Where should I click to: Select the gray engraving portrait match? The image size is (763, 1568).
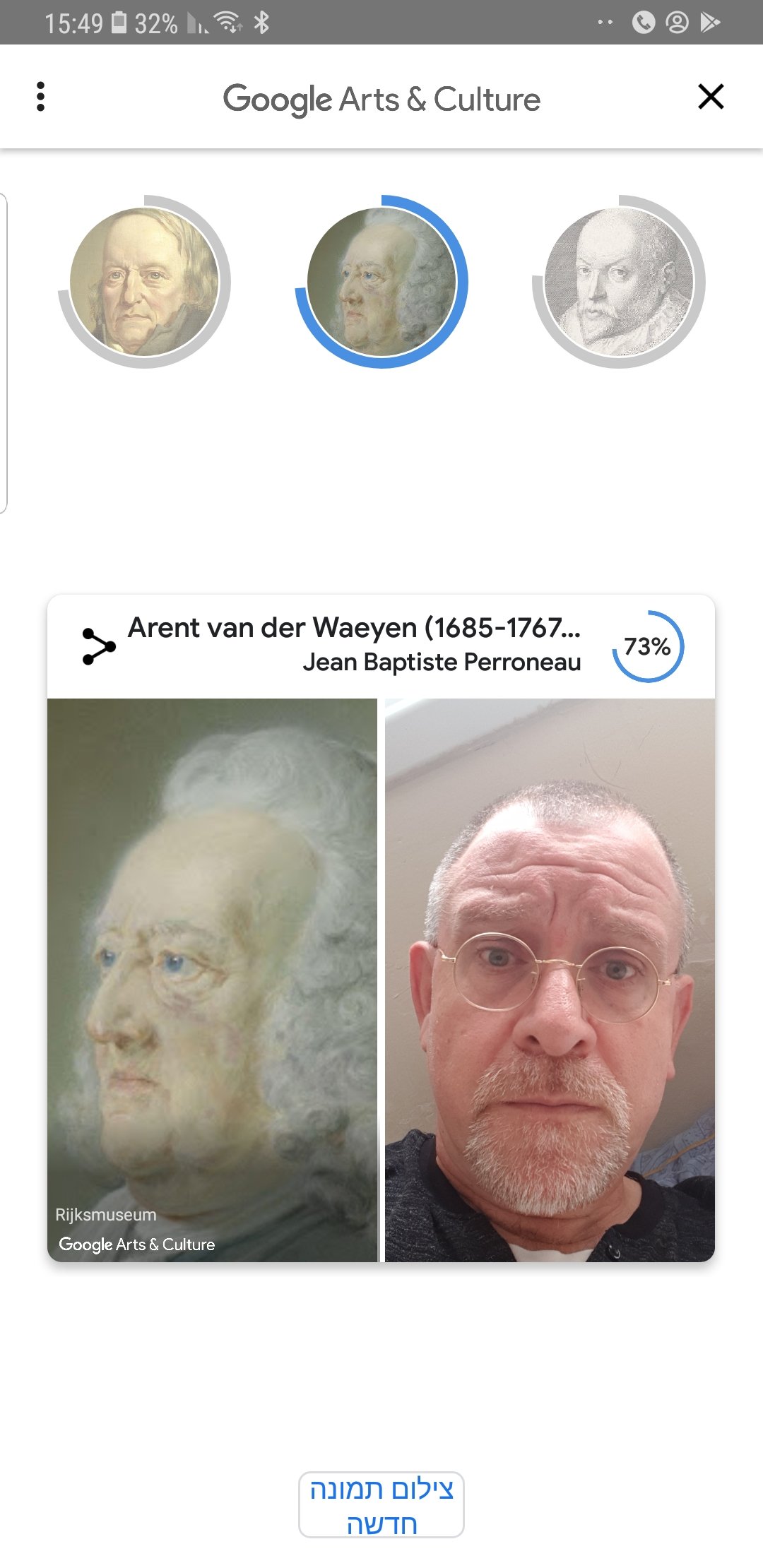(619, 282)
